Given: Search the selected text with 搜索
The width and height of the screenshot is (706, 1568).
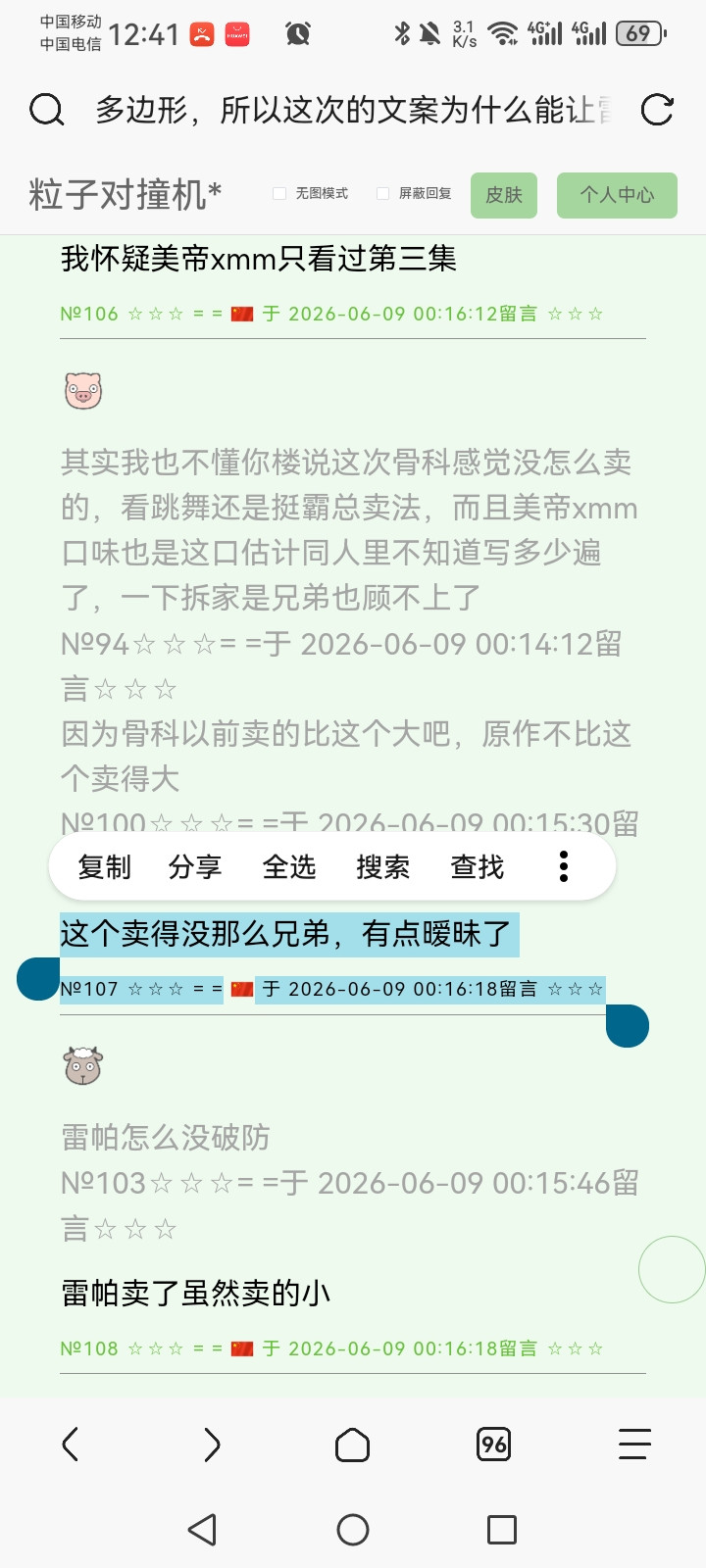Looking at the screenshot, I should tap(383, 867).
